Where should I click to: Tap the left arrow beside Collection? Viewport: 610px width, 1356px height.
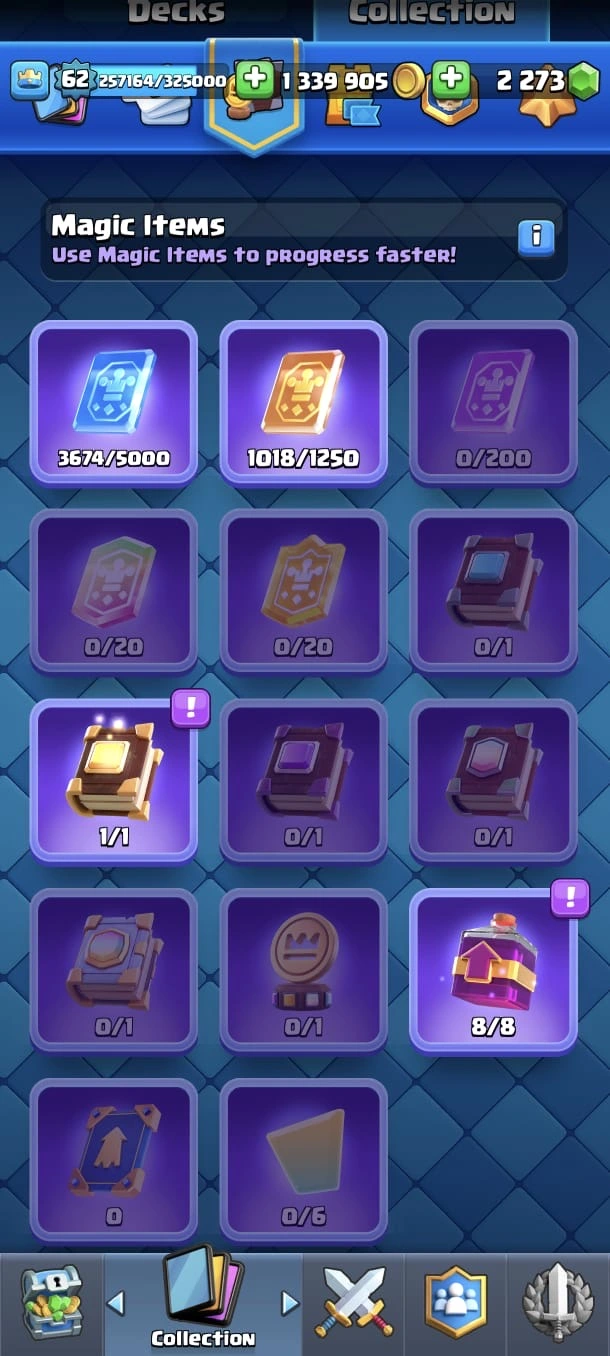[x=116, y=1303]
